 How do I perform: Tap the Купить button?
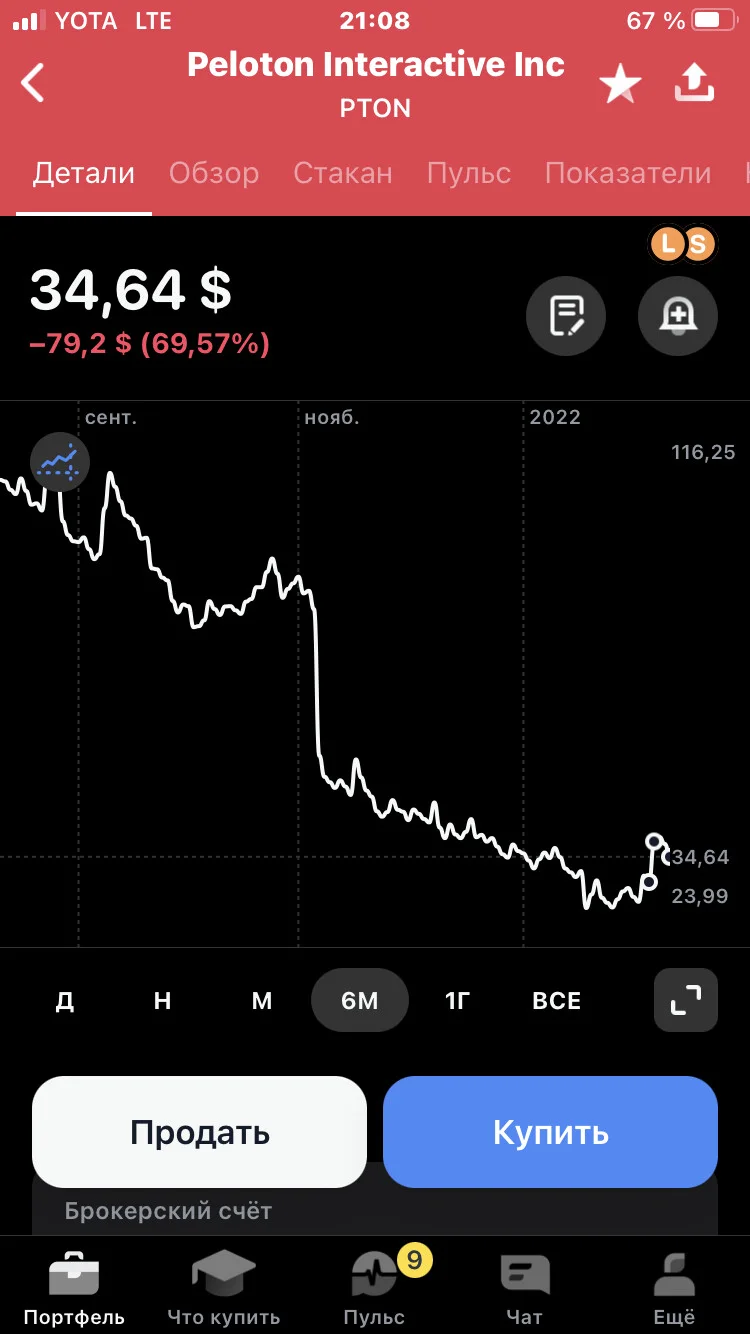tap(550, 1132)
